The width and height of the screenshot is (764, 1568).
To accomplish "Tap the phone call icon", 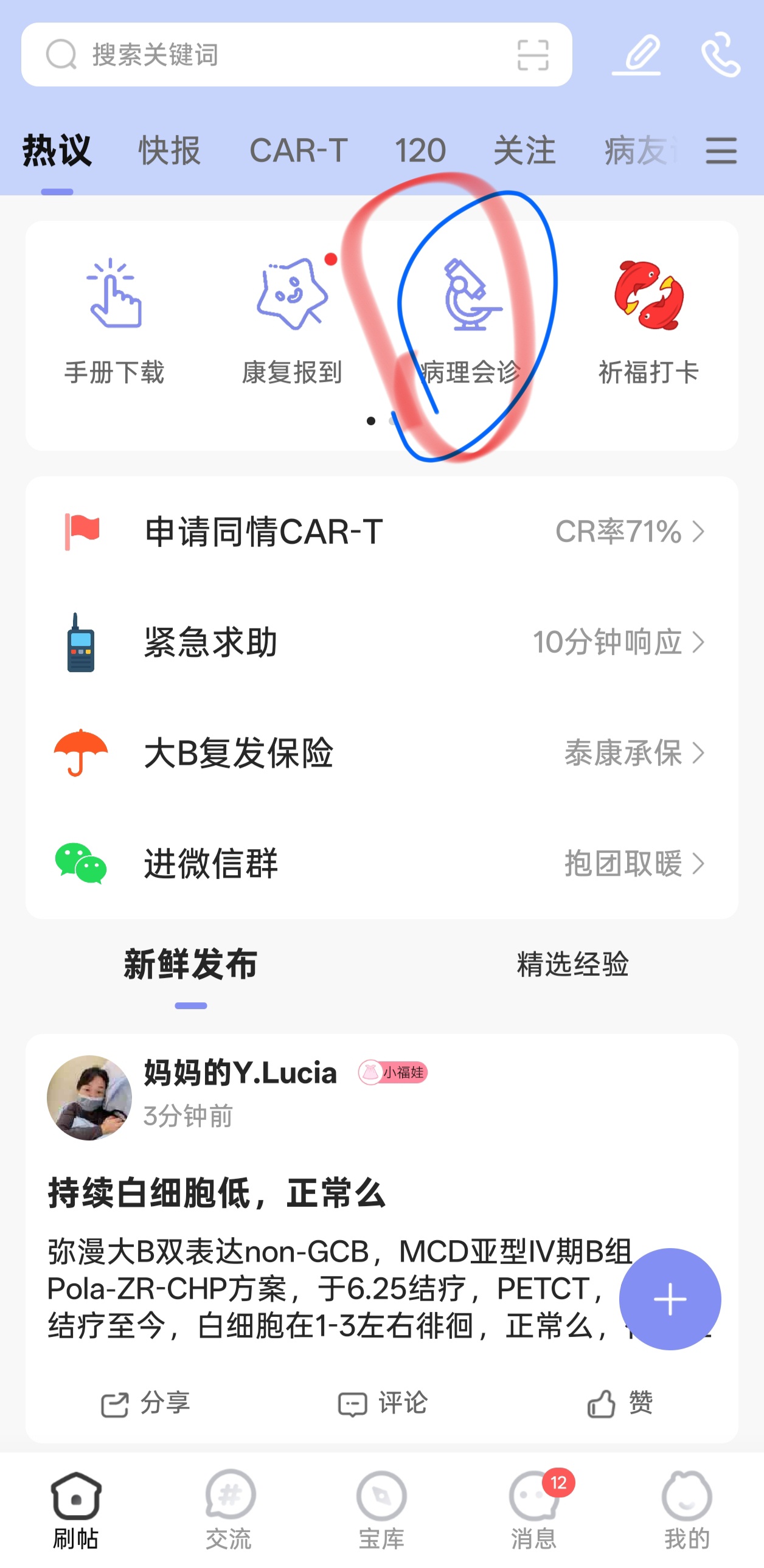I will [721, 55].
